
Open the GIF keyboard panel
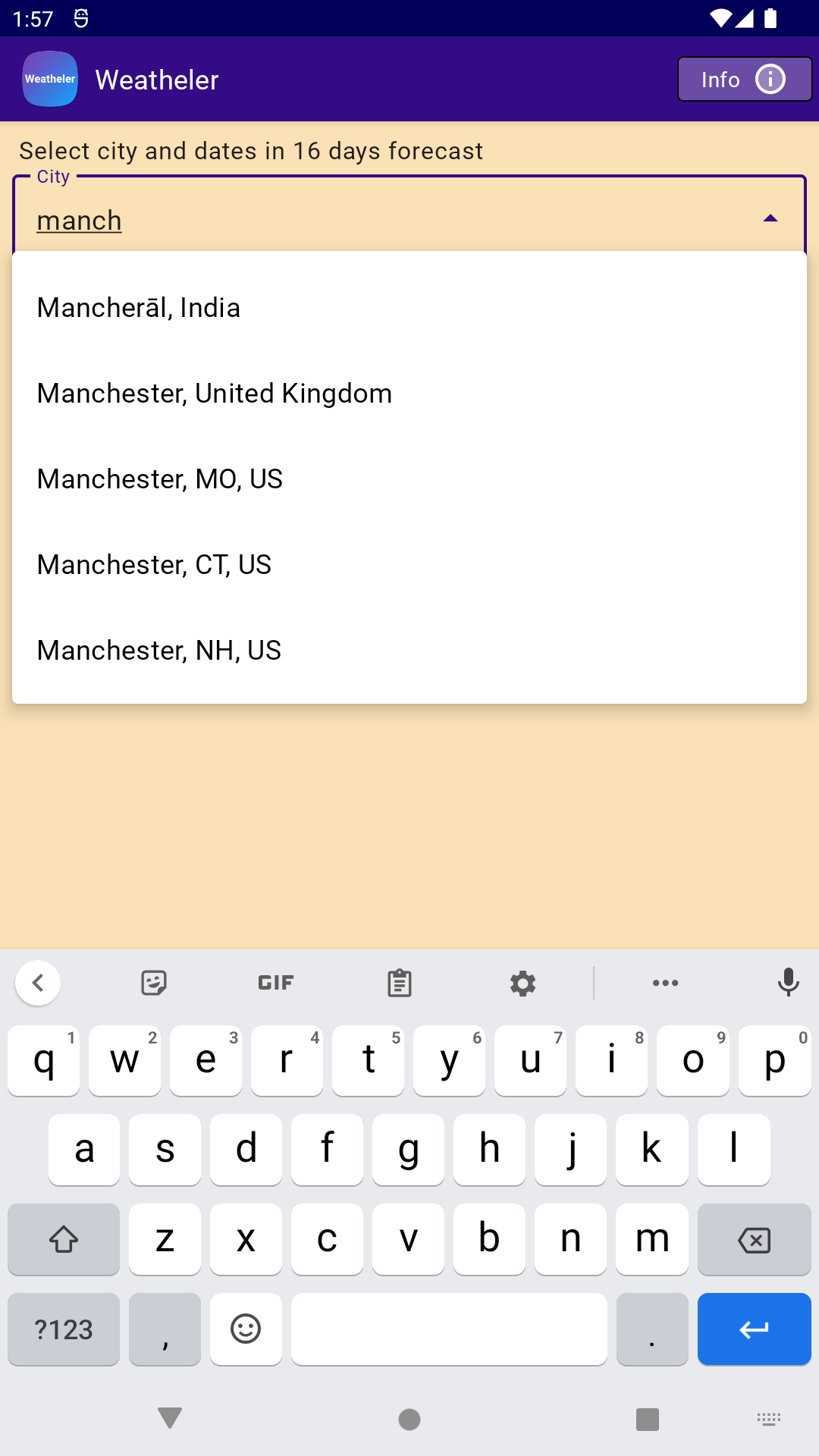click(x=275, y=984)
